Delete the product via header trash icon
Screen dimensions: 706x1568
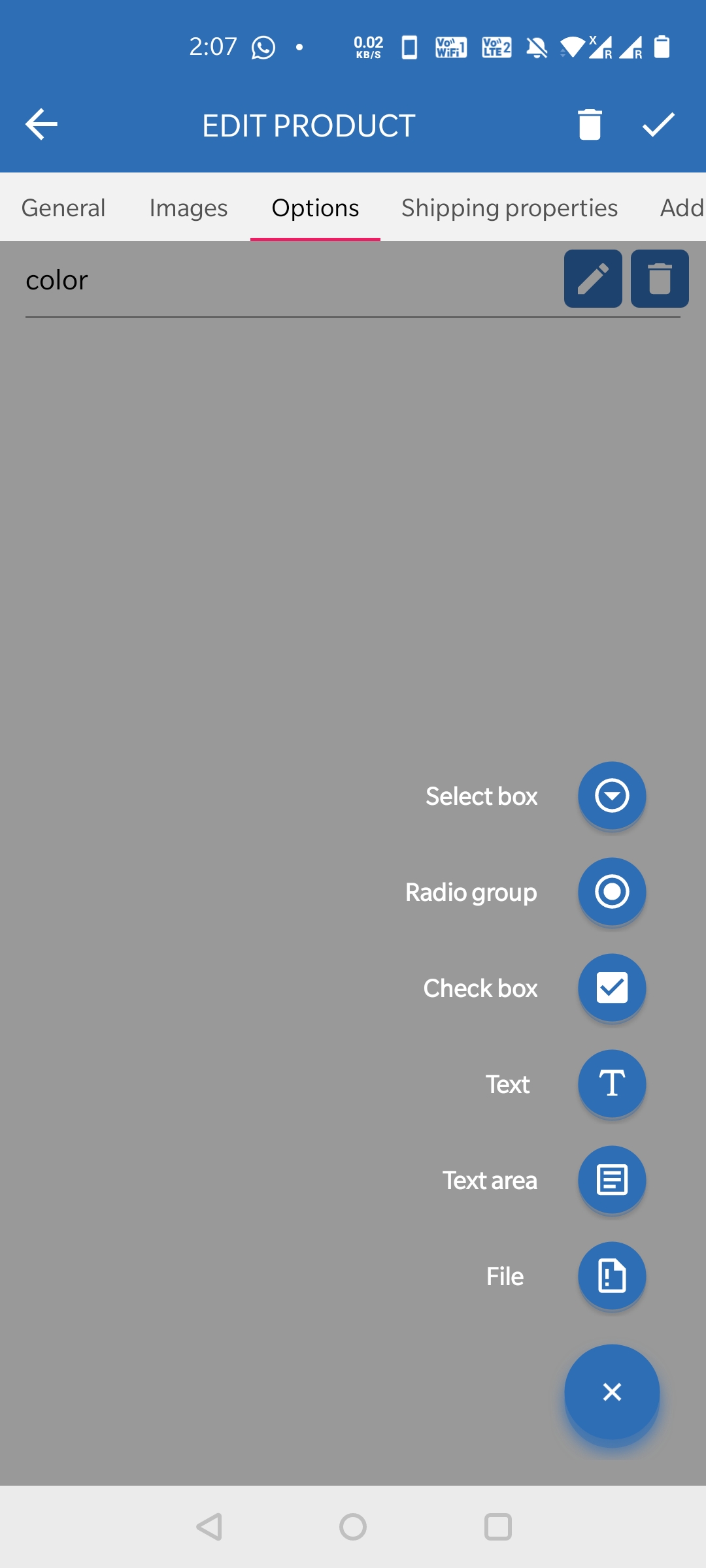point(590,124)
